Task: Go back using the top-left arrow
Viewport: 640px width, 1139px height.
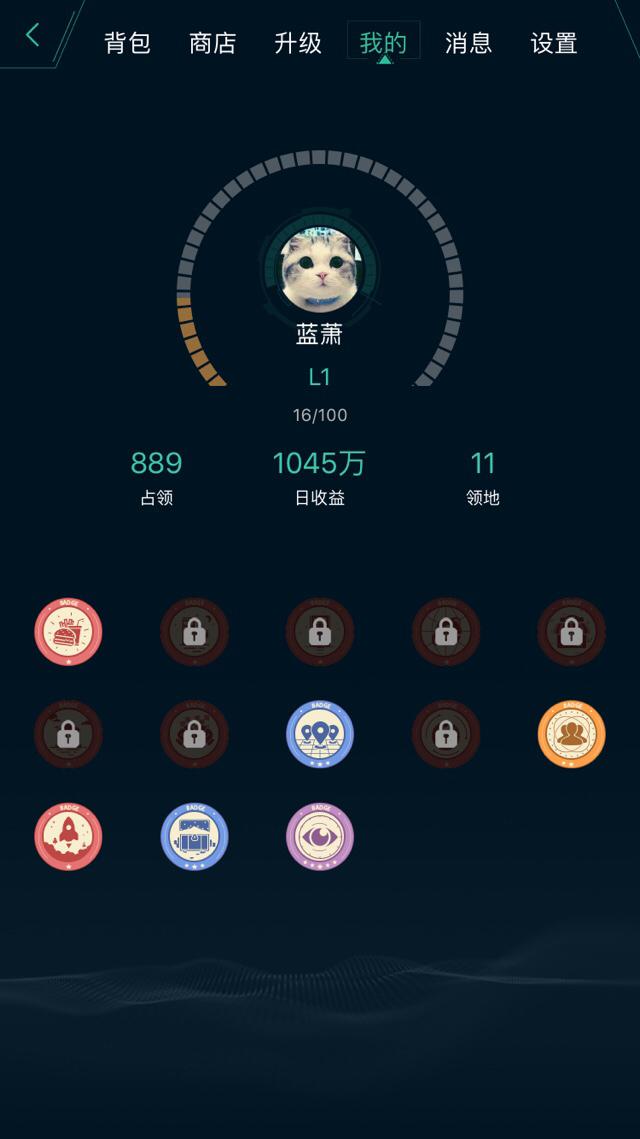Action: 33,35
